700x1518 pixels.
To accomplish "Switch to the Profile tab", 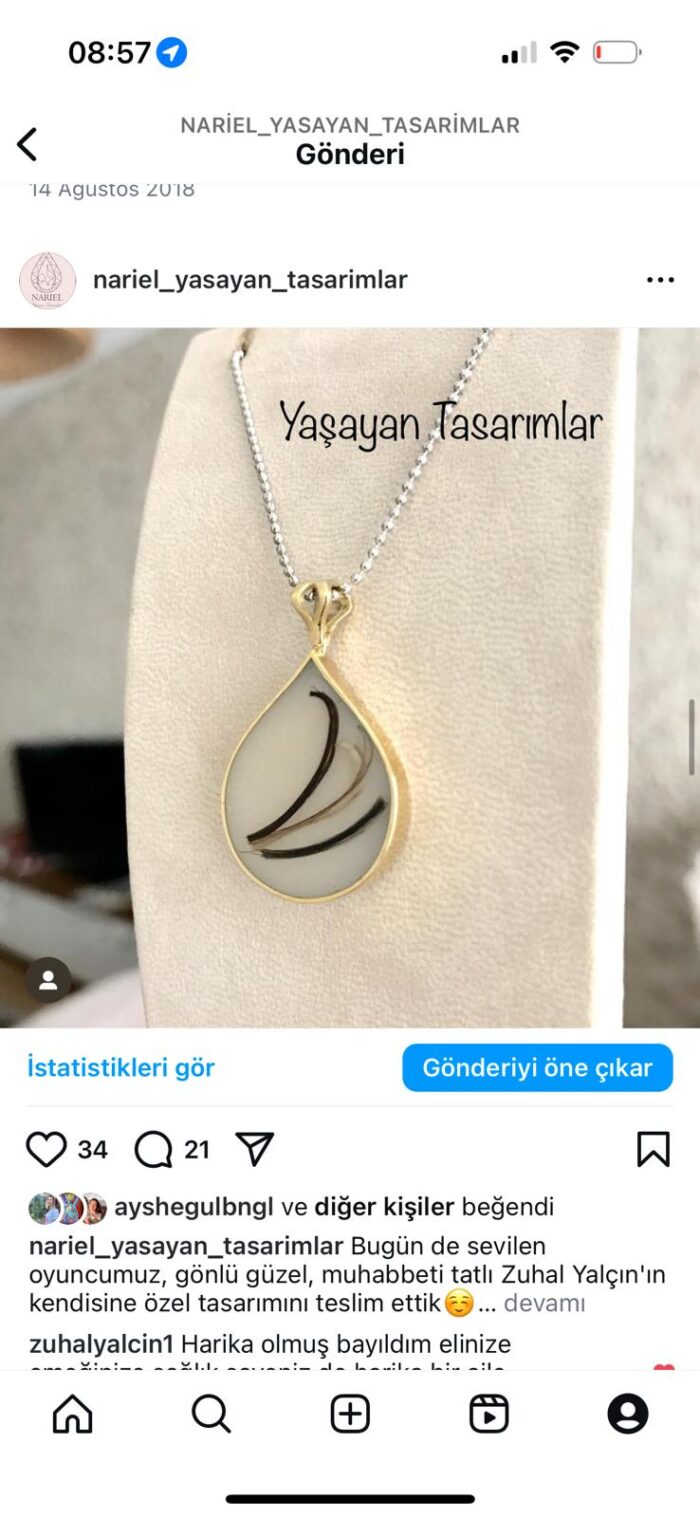I will [x=628, y=1414].
